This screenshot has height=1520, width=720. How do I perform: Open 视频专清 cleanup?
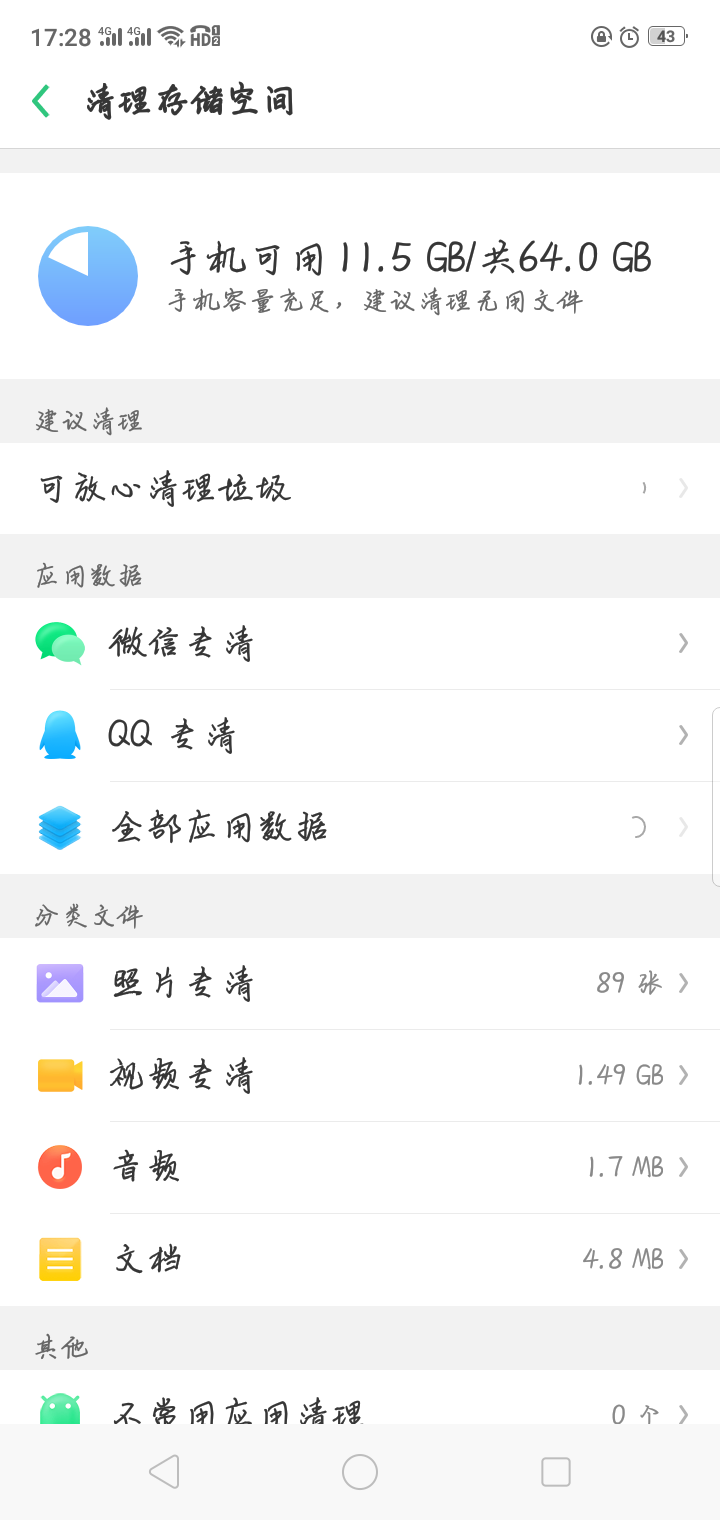click(360, 1075)
